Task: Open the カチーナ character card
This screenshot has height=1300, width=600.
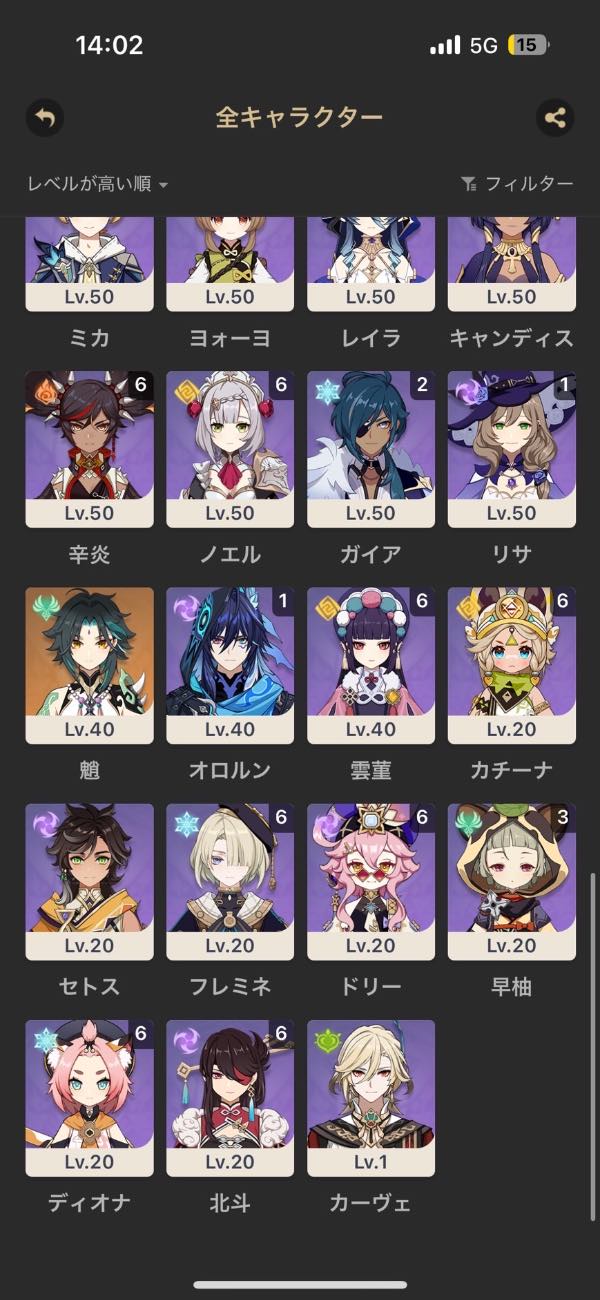Action: (512, 665)
